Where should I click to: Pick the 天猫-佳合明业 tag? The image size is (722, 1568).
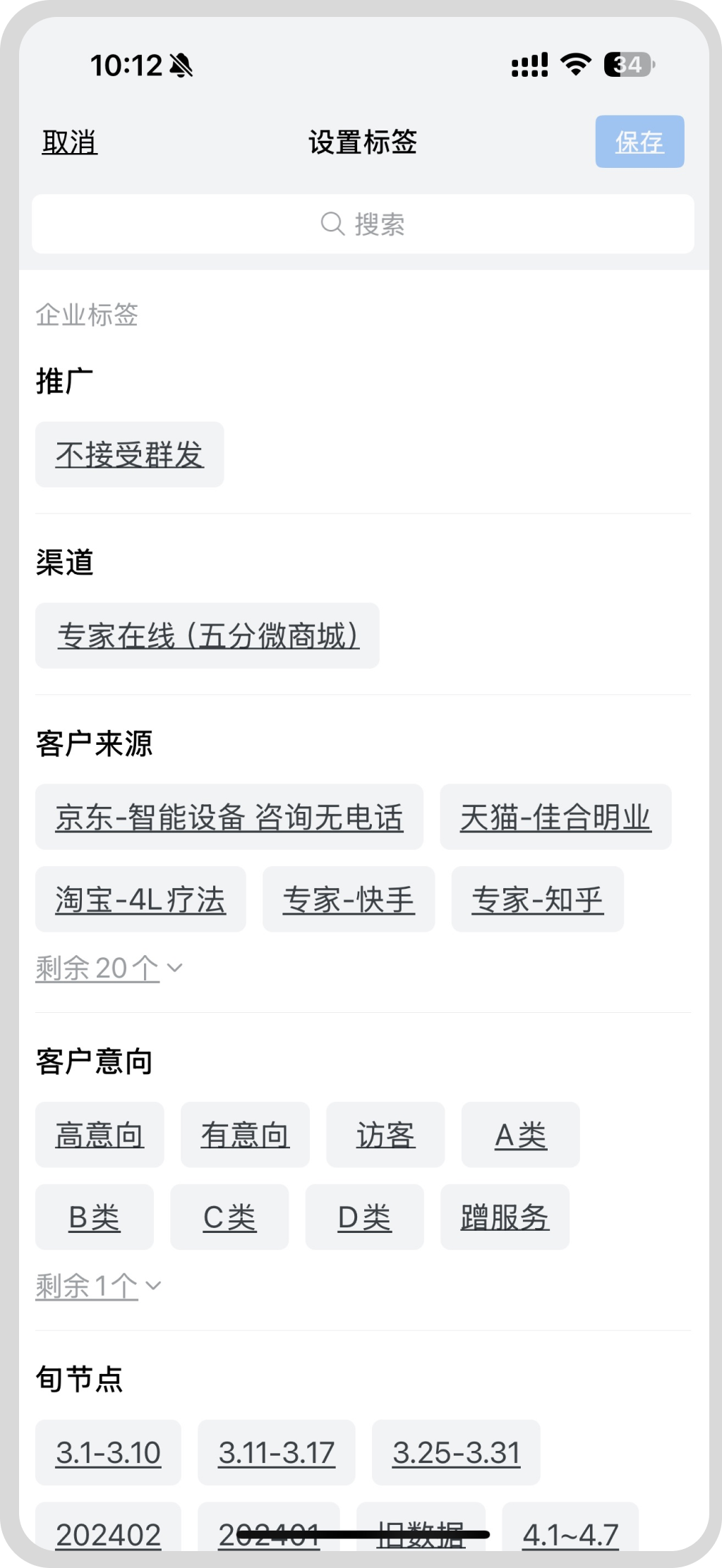click(555, 817)
